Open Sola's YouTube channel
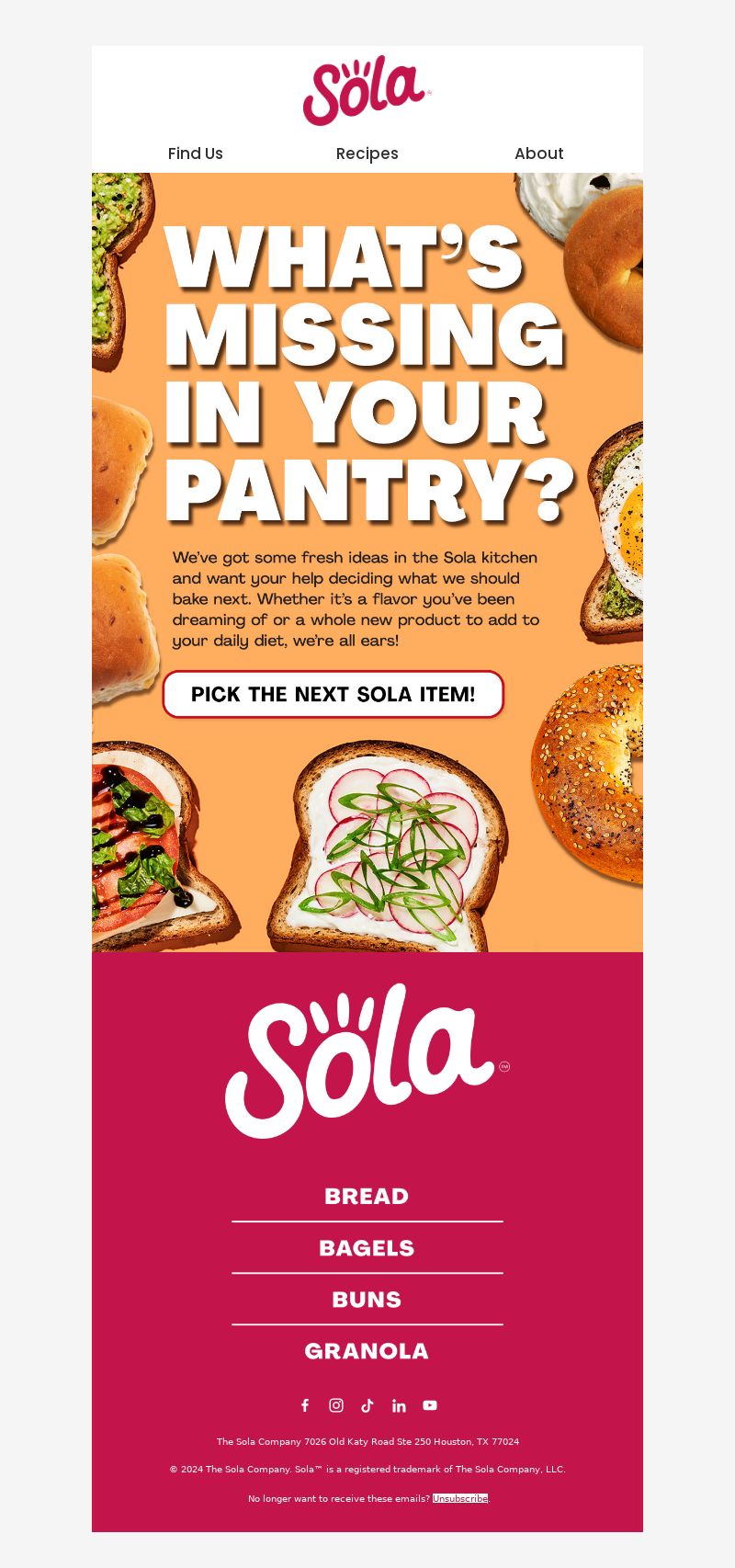Viewport: 735px width, 1568px height. pos(430,1405)
